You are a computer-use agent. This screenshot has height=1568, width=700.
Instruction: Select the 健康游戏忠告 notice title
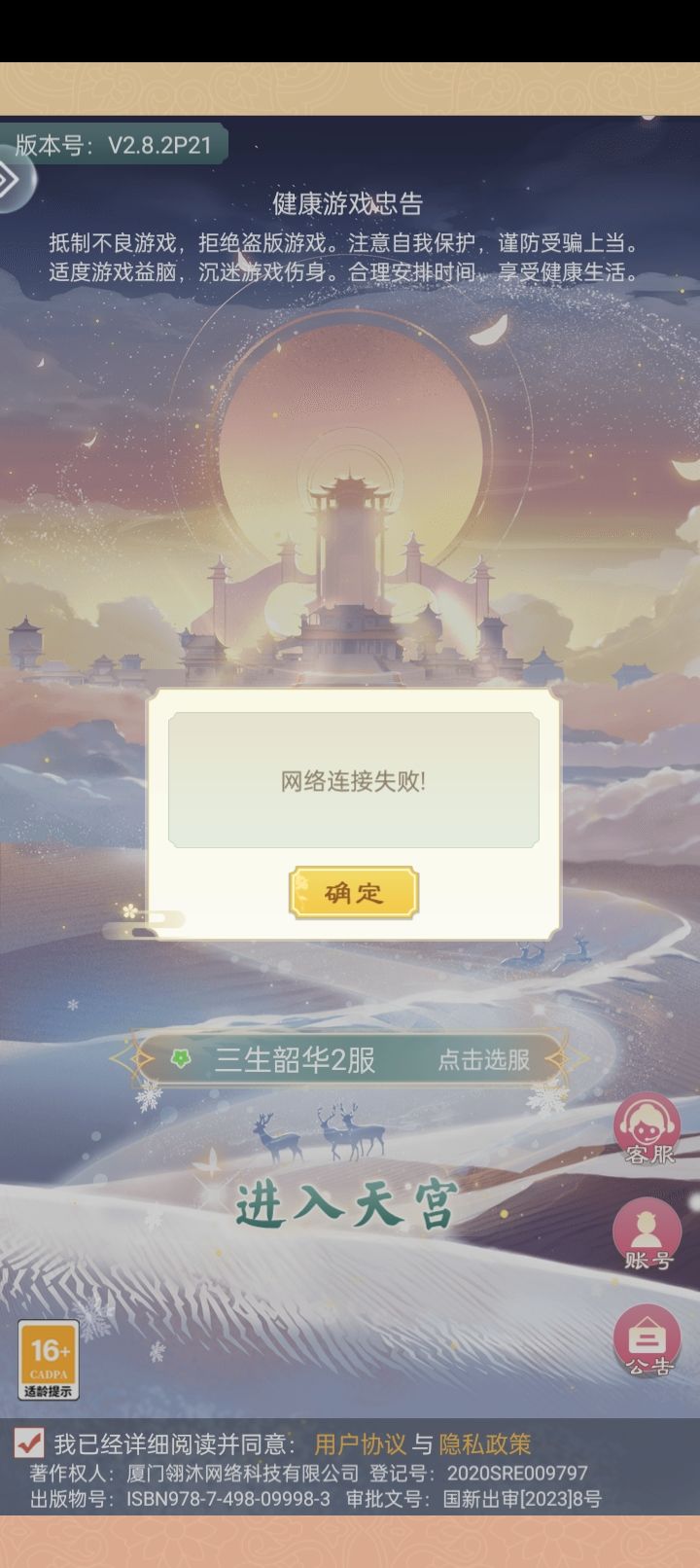point(350,203)
